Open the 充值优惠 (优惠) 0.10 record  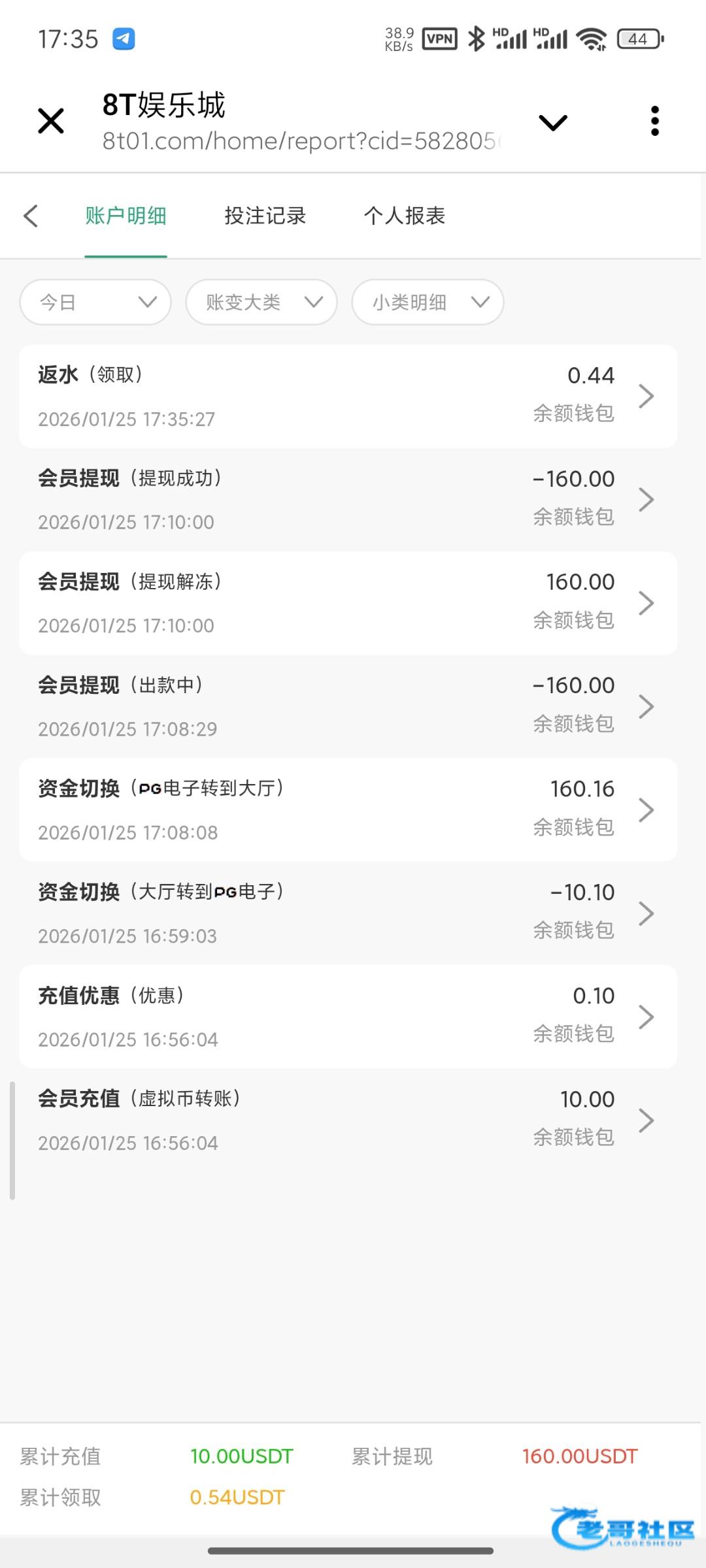click(x=348, y=1017)
